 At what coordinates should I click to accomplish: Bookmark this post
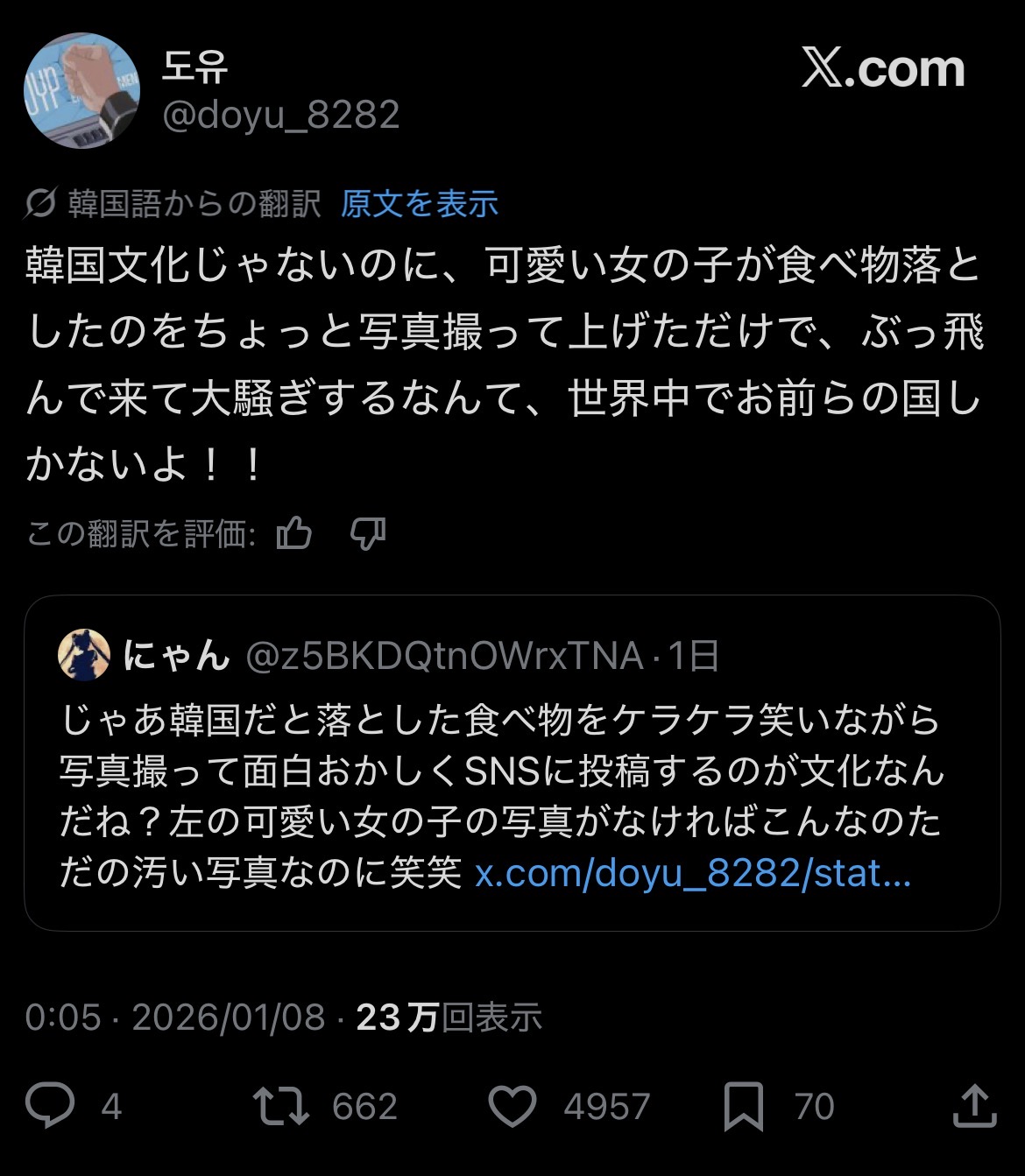pos(743,1105)
